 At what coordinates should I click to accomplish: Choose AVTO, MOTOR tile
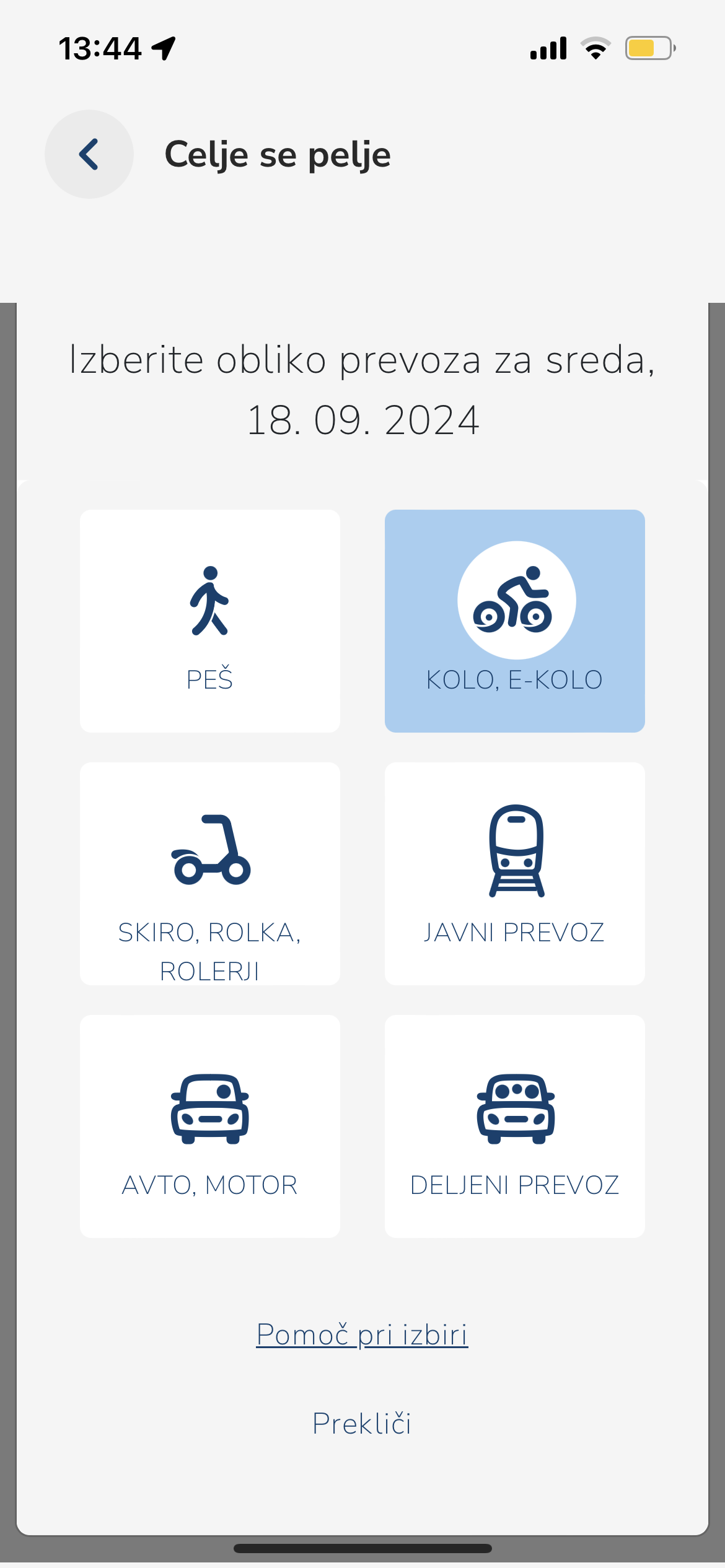(210, 1126)
